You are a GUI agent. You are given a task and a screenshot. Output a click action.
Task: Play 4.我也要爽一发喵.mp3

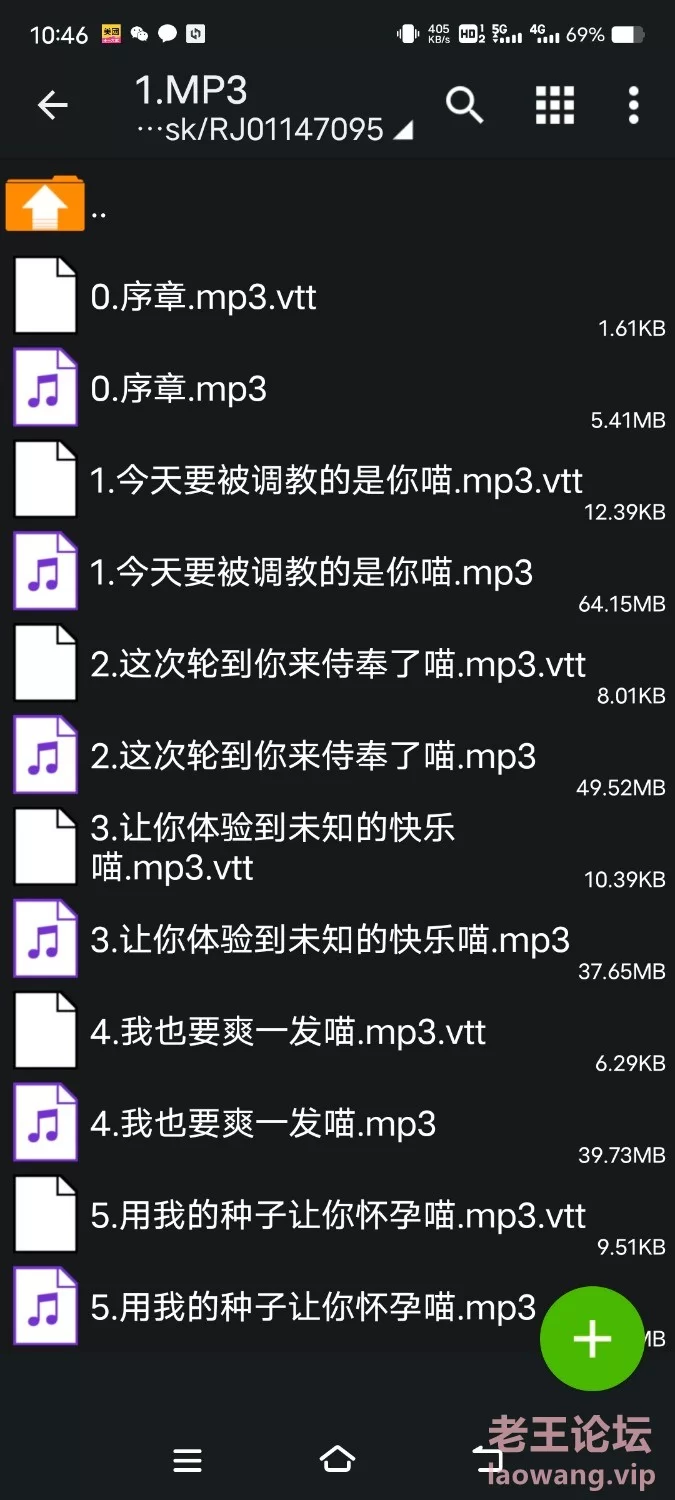(263, 1124)
